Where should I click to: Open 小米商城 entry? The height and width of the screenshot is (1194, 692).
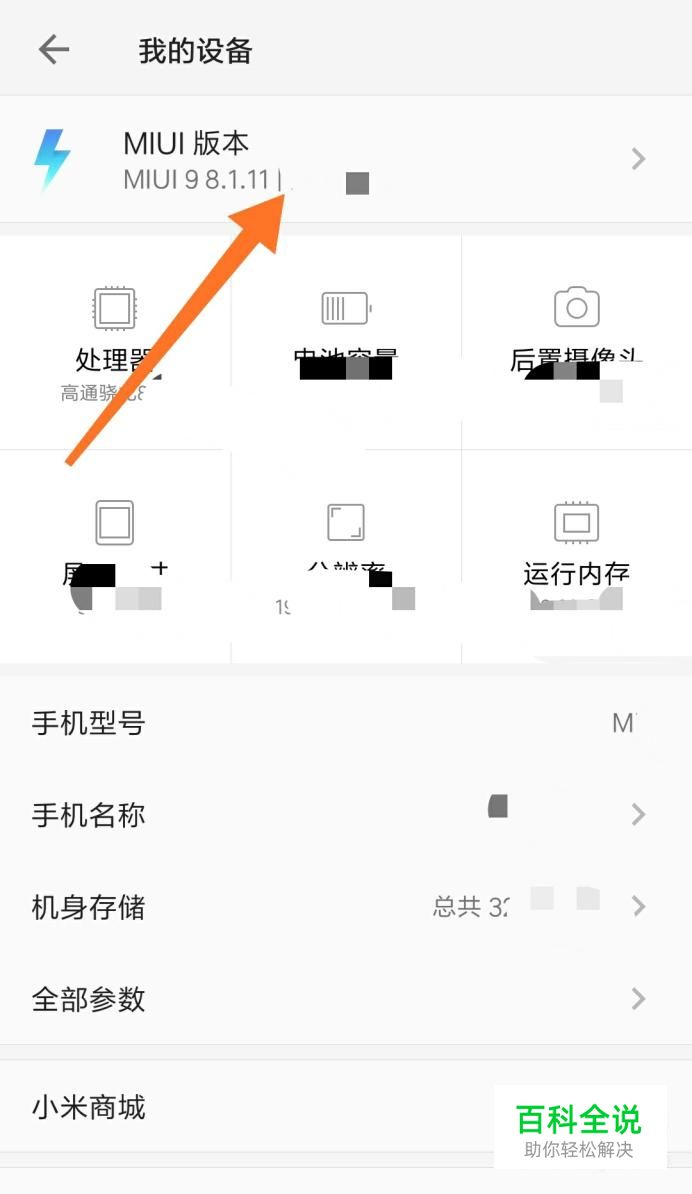click(x=346, y=1106)
